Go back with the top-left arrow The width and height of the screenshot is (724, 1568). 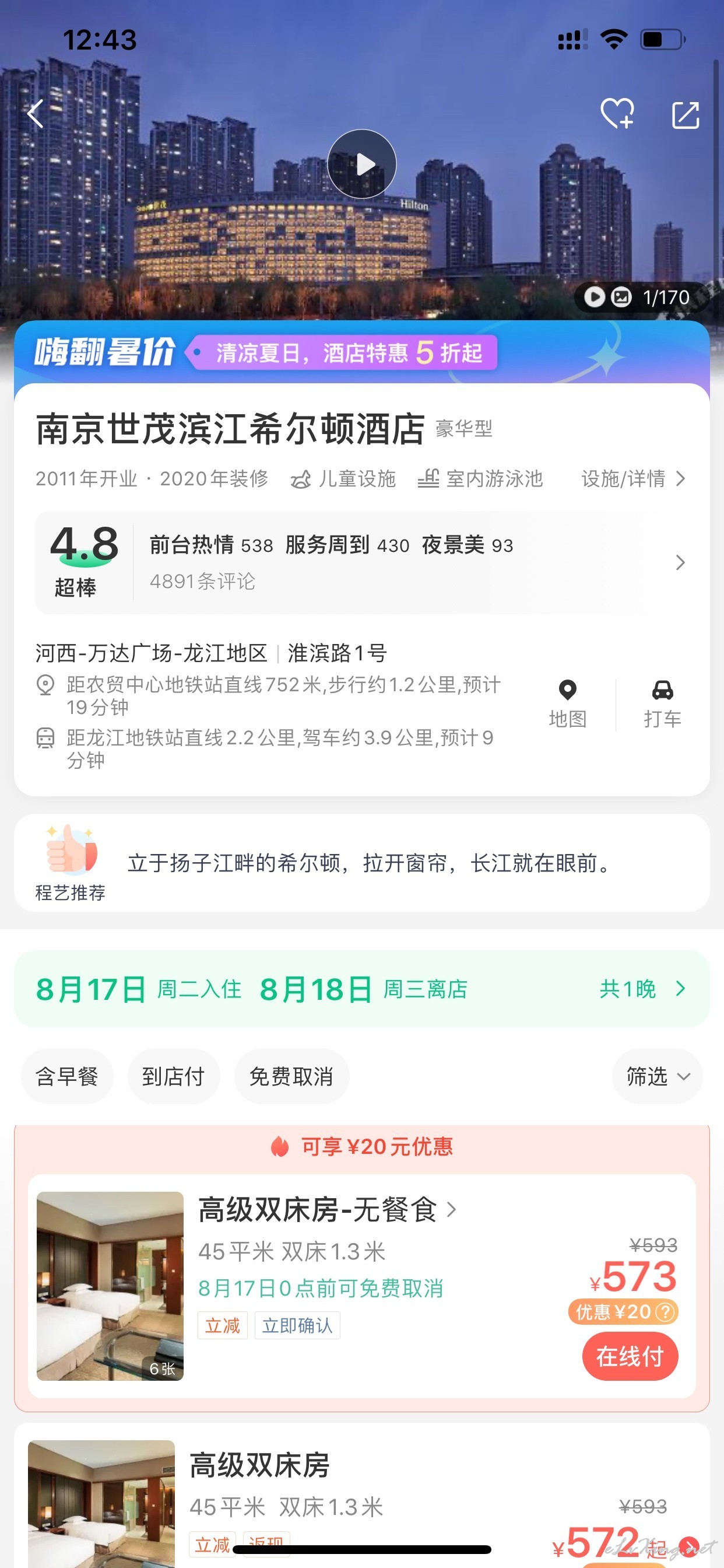[36, 114]
